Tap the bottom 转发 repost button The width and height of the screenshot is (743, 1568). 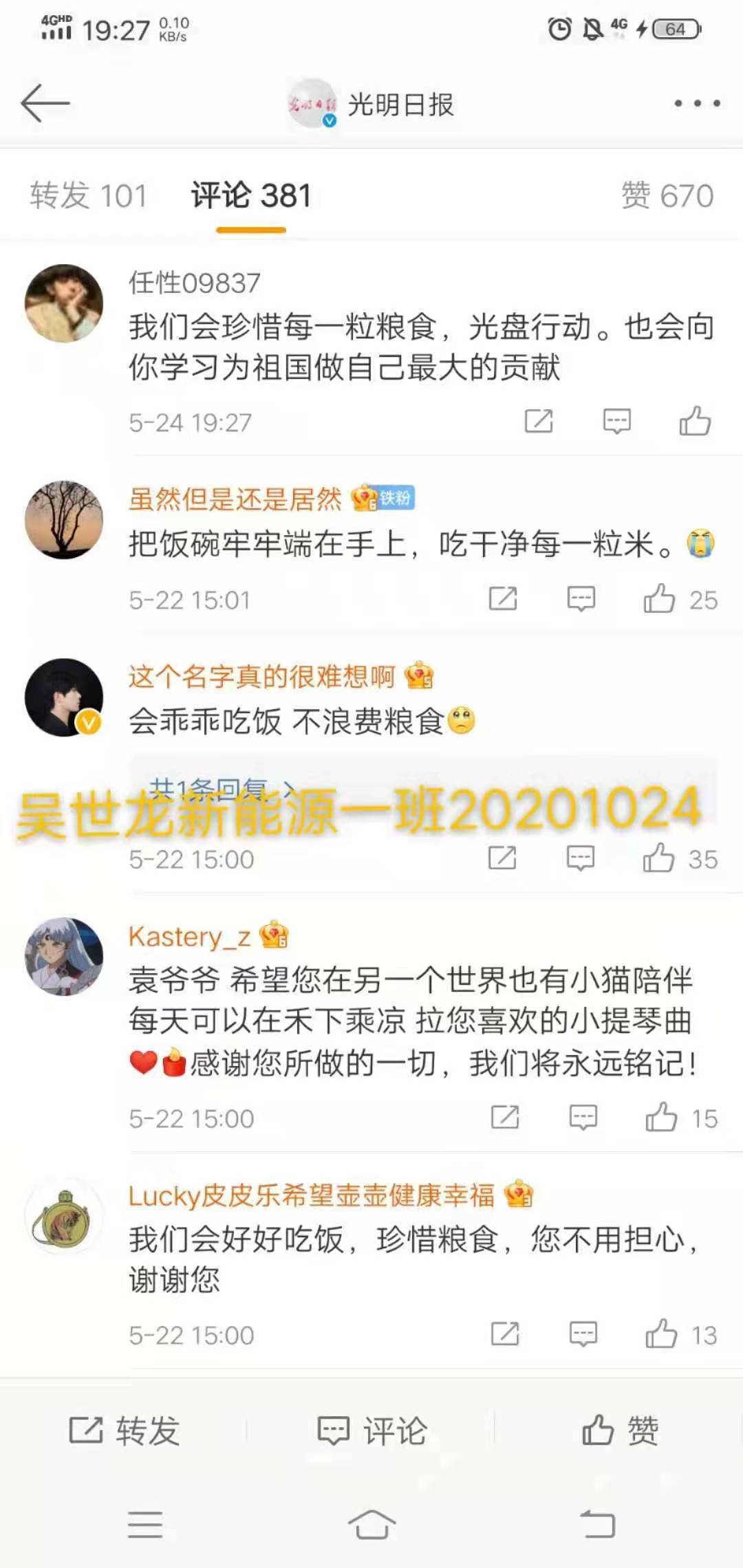tap(124, 1430)
